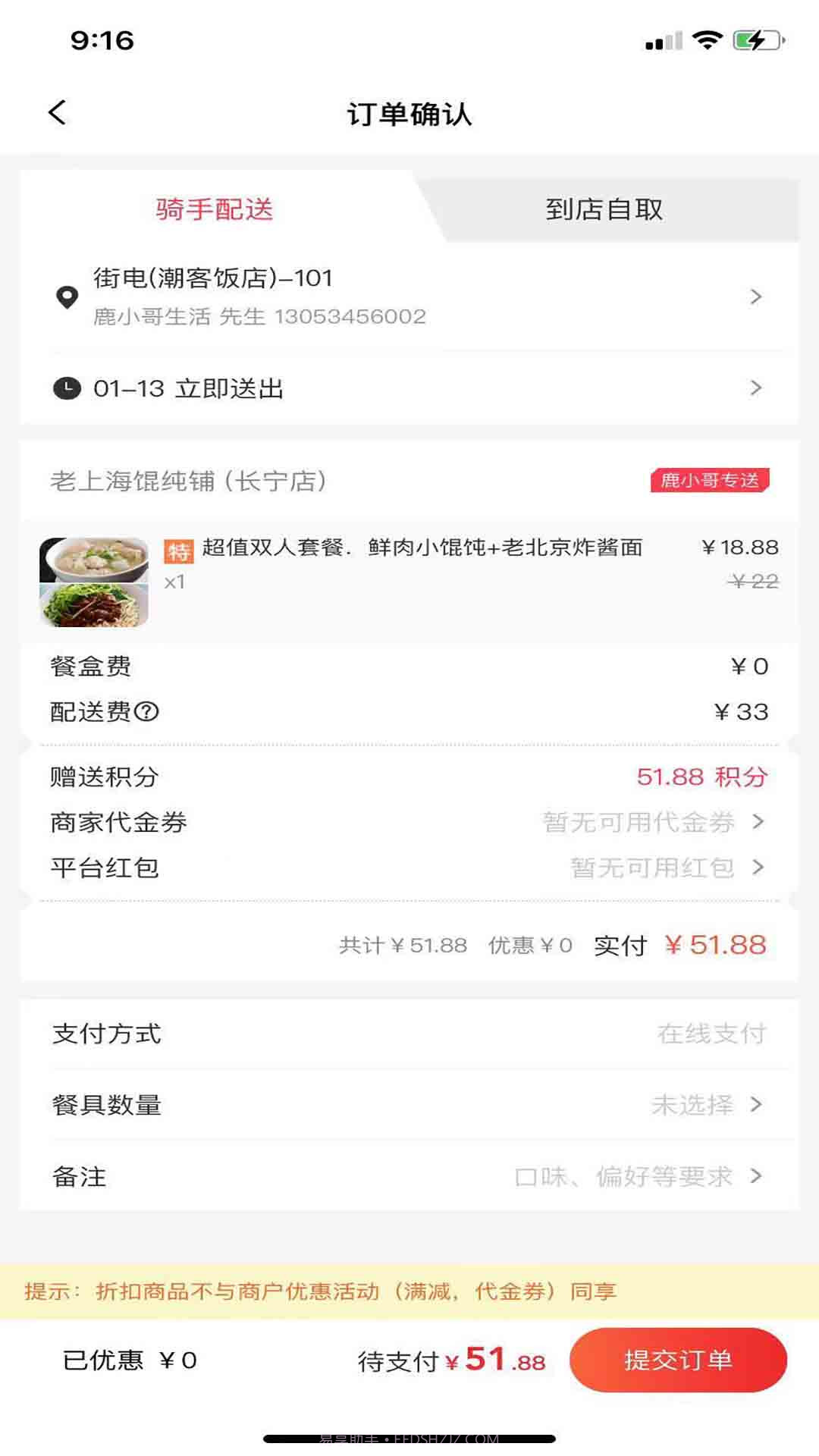819x1456 pixels.
Task: Tap the 在线支付 payment method
Action: coord(714,1034)
